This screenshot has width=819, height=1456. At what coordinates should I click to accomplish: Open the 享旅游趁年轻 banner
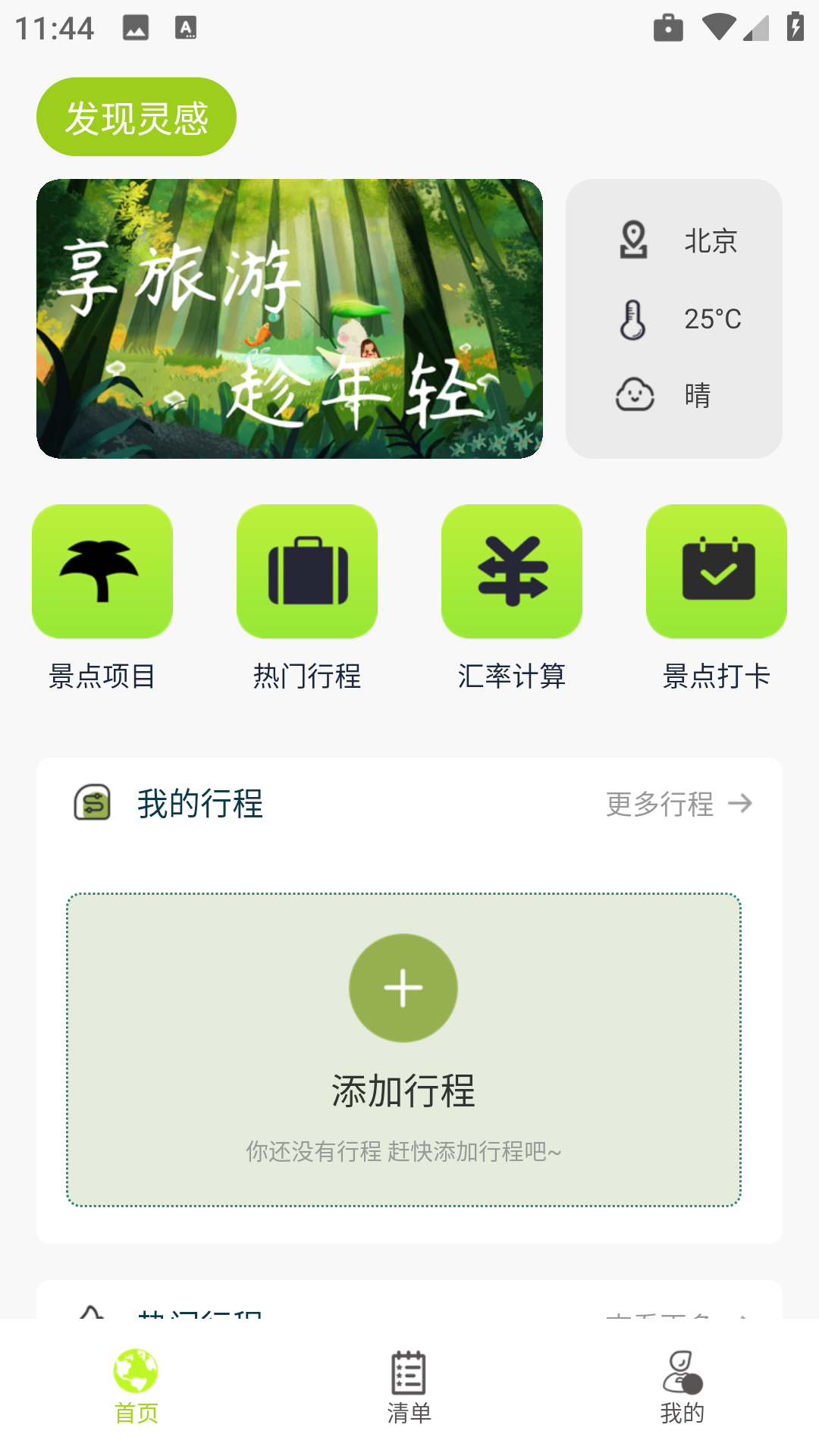coord(289,318)
